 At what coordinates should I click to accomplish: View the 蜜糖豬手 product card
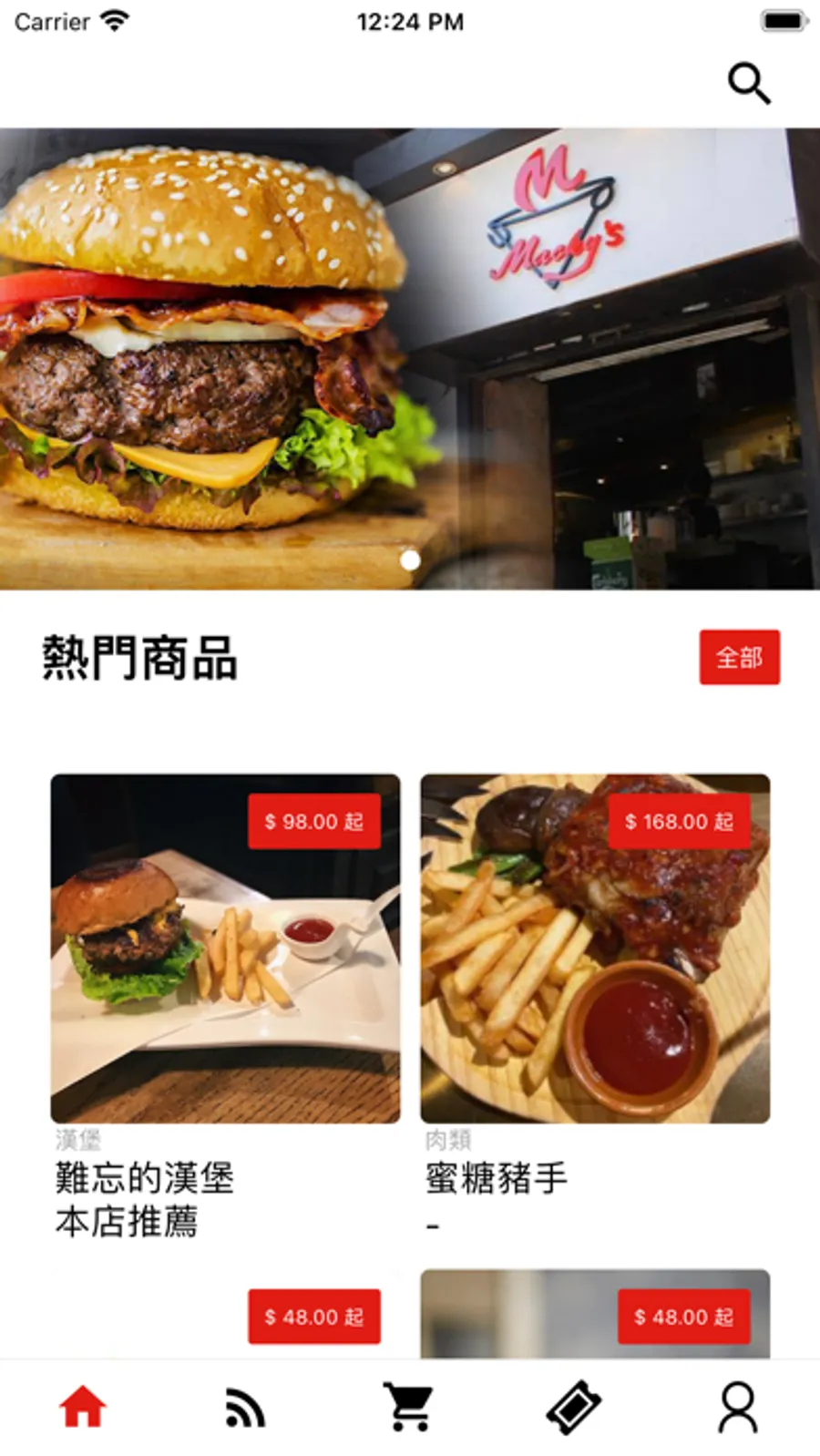595,948
